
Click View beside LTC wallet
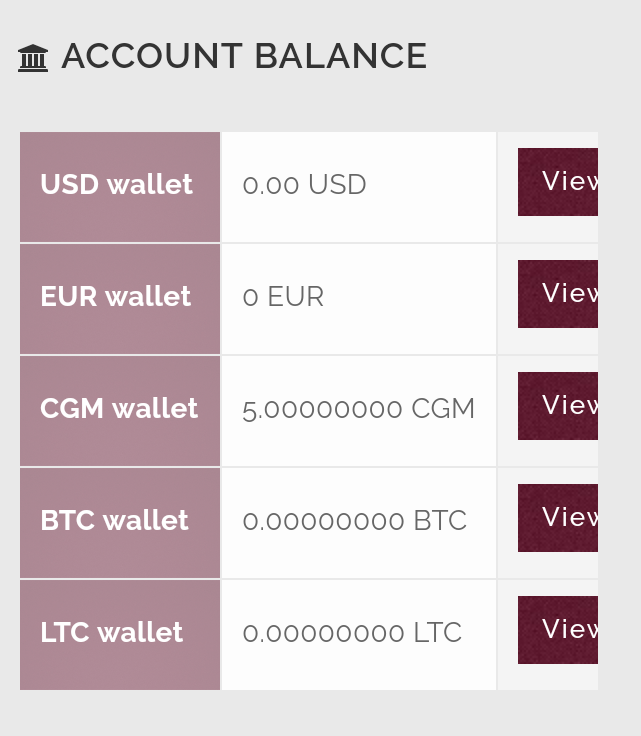558,630
